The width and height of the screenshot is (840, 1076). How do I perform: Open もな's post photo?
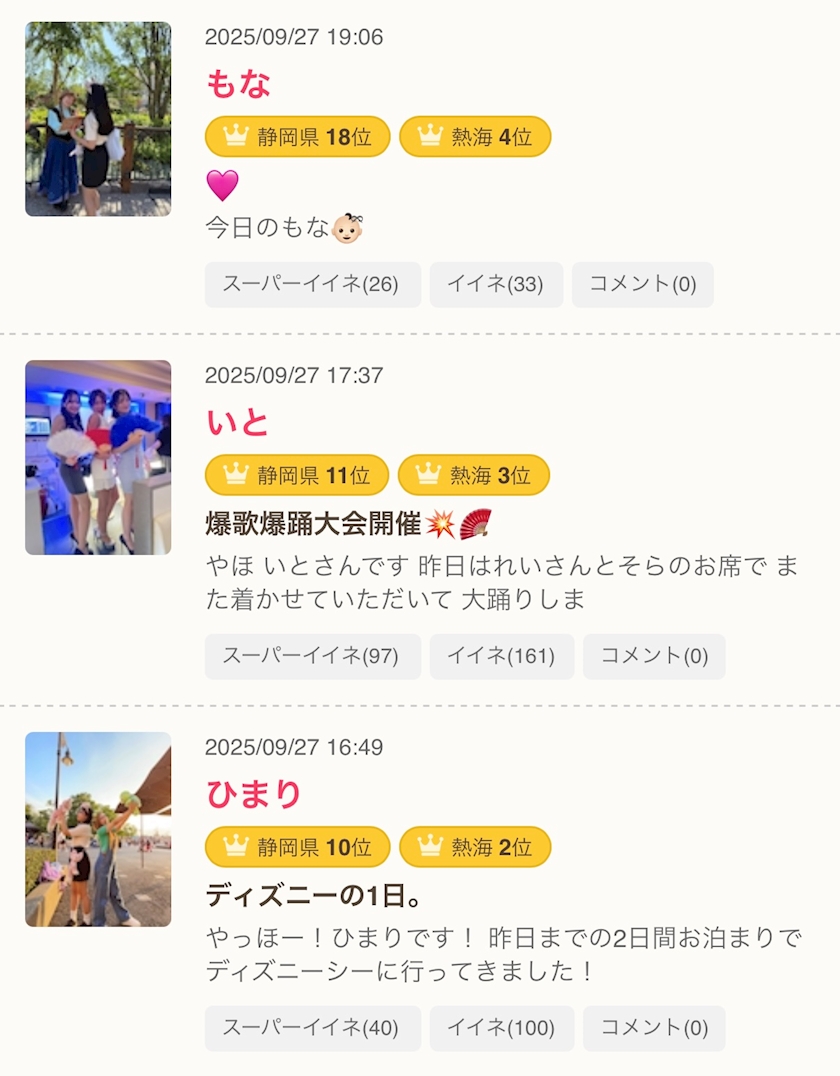[x=98, y=119]
